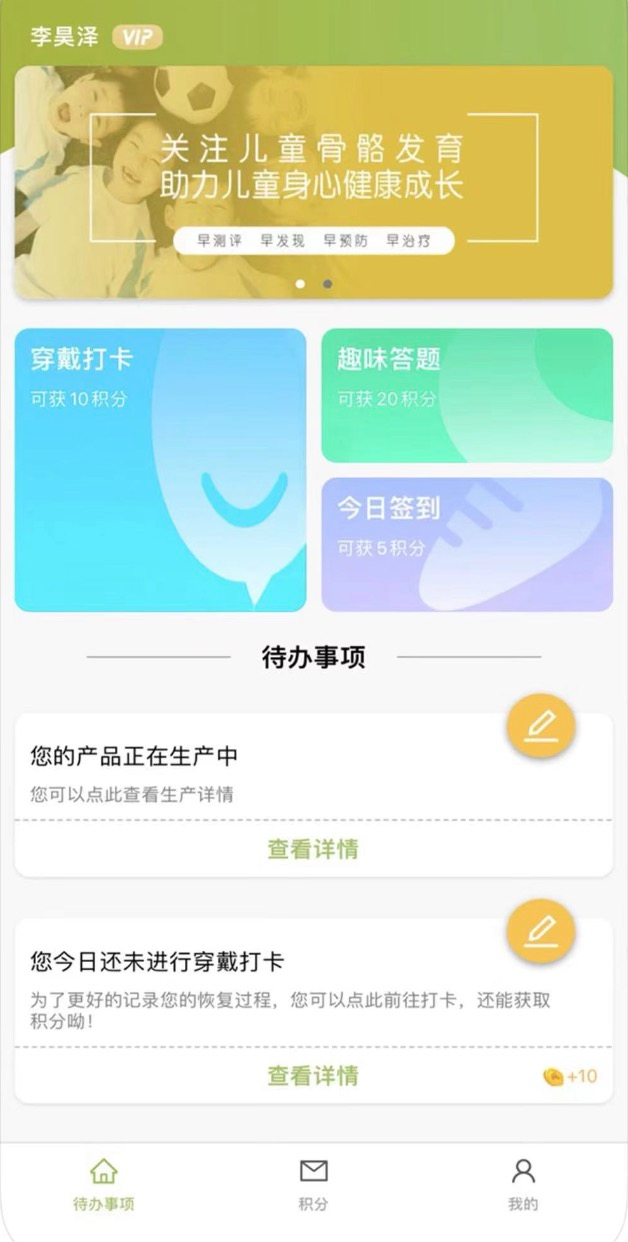
Task: Switch to the 我的 tab
Action: point(523,1185)
